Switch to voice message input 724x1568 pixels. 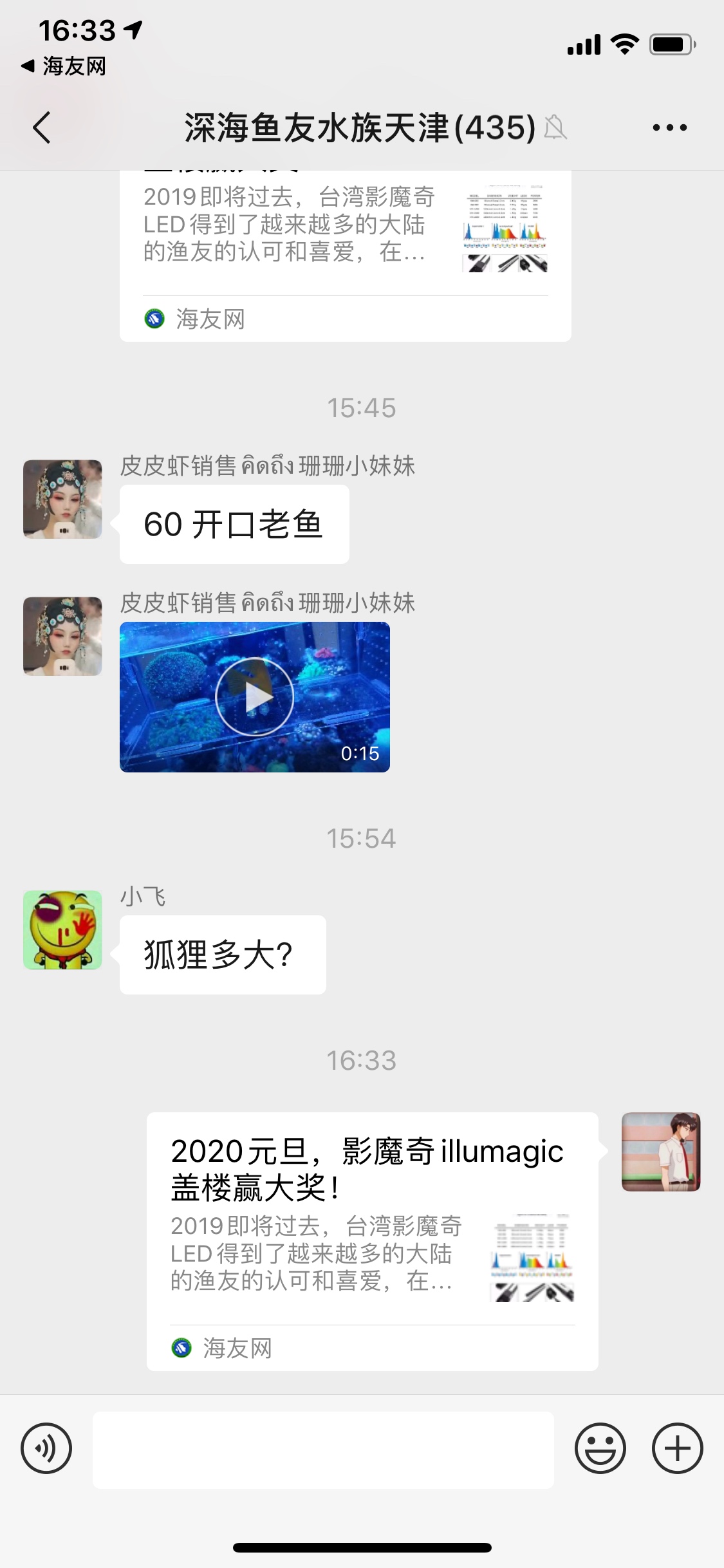coord(46,1449)
